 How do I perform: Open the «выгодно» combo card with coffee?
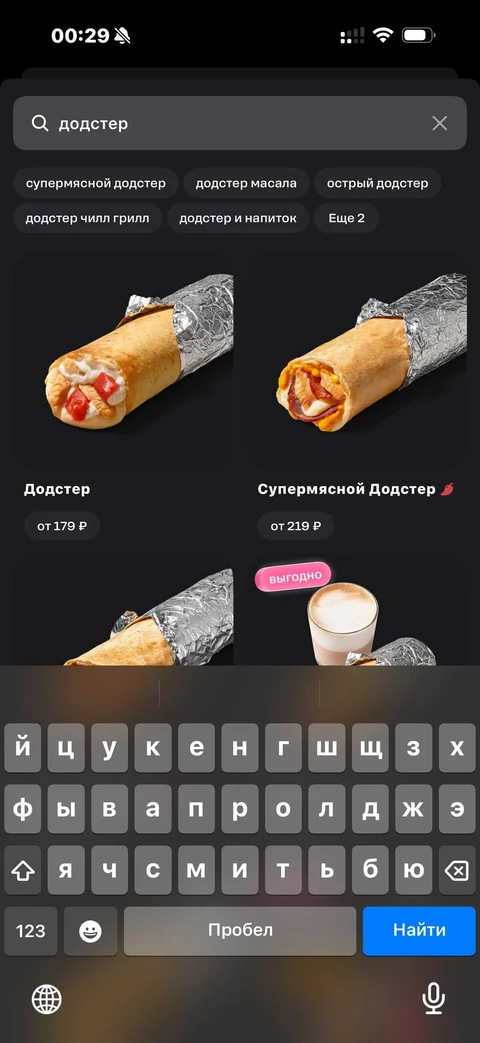[x=356, y=612]
